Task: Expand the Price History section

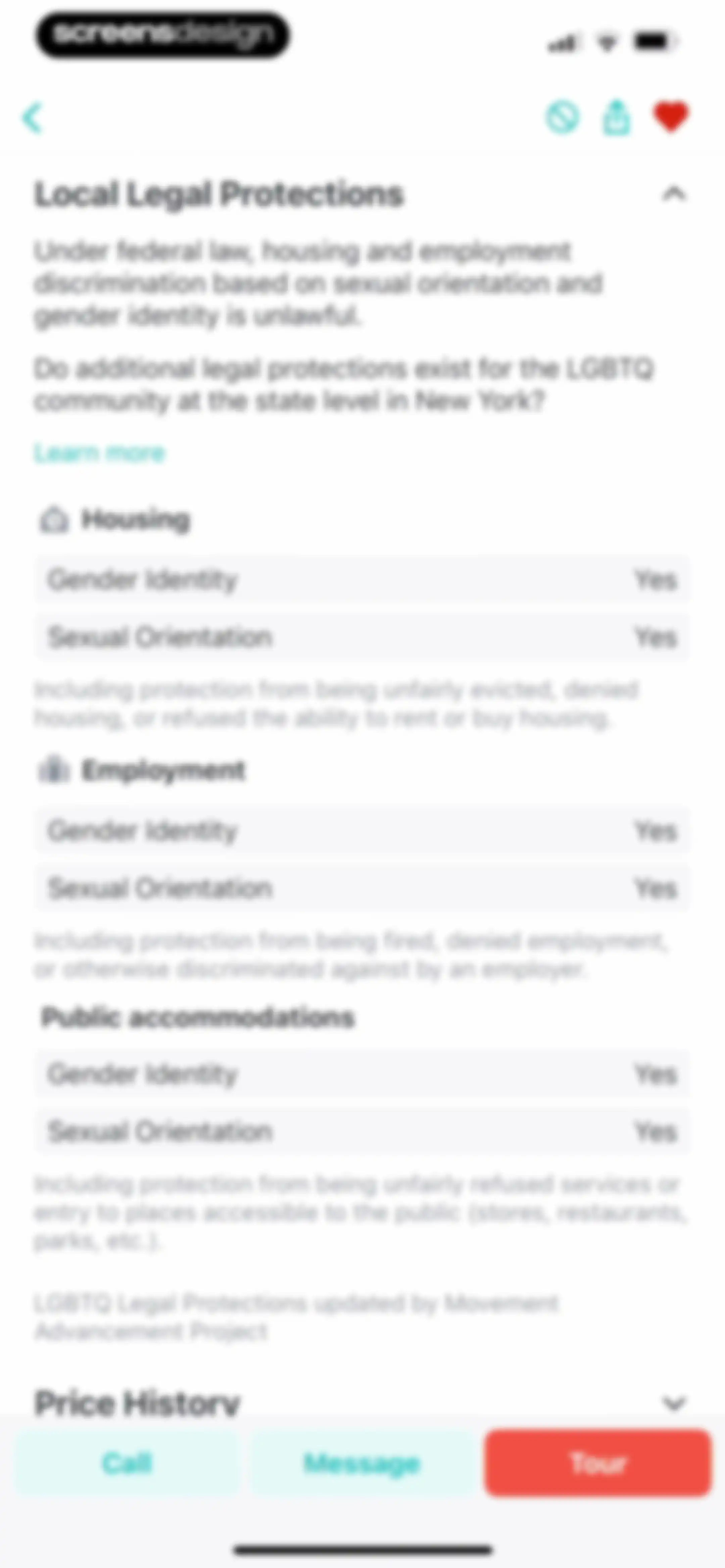Action: (674, 1403)
